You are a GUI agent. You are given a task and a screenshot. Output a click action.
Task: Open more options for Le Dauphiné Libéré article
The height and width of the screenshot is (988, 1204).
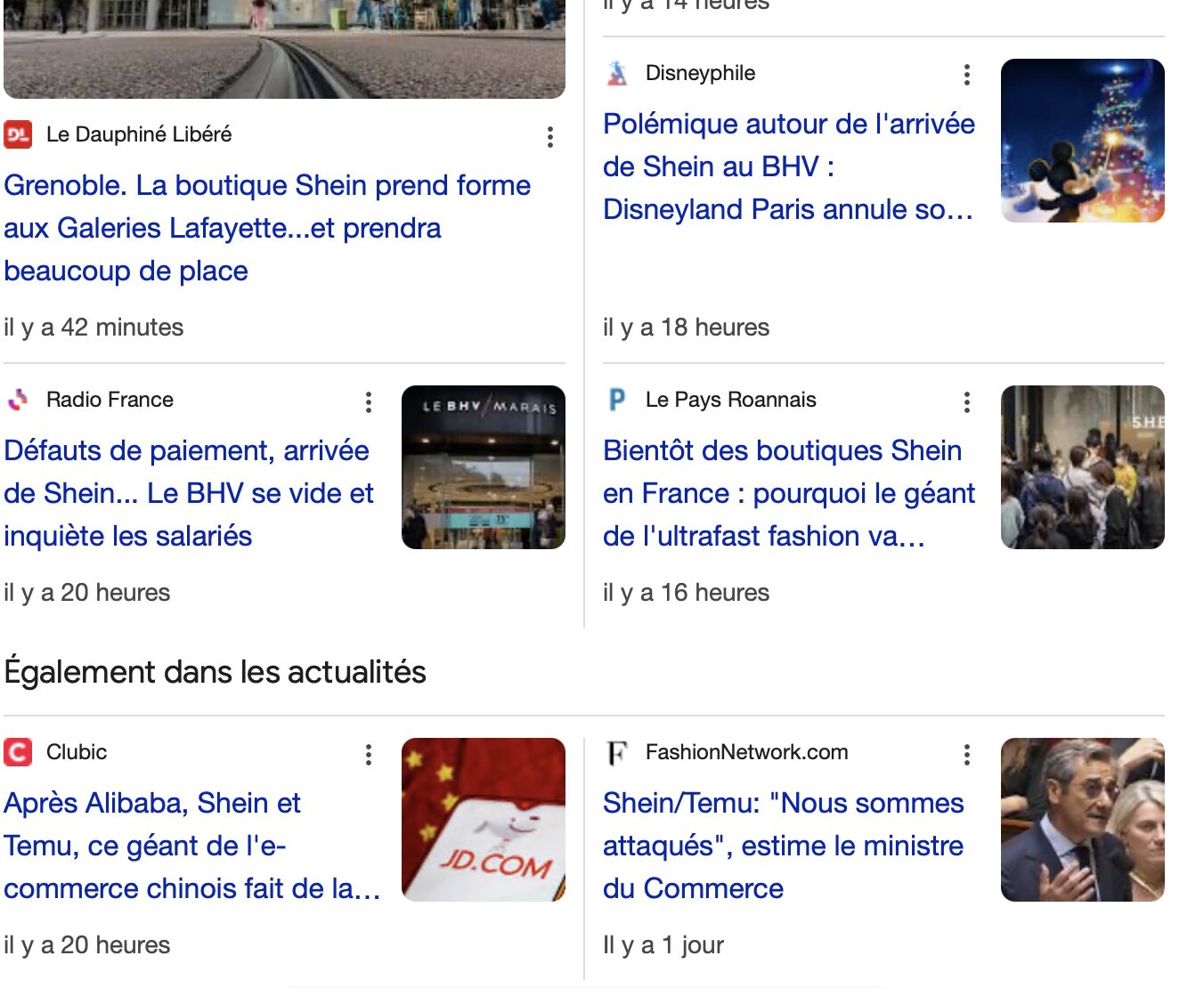[550, 137]
